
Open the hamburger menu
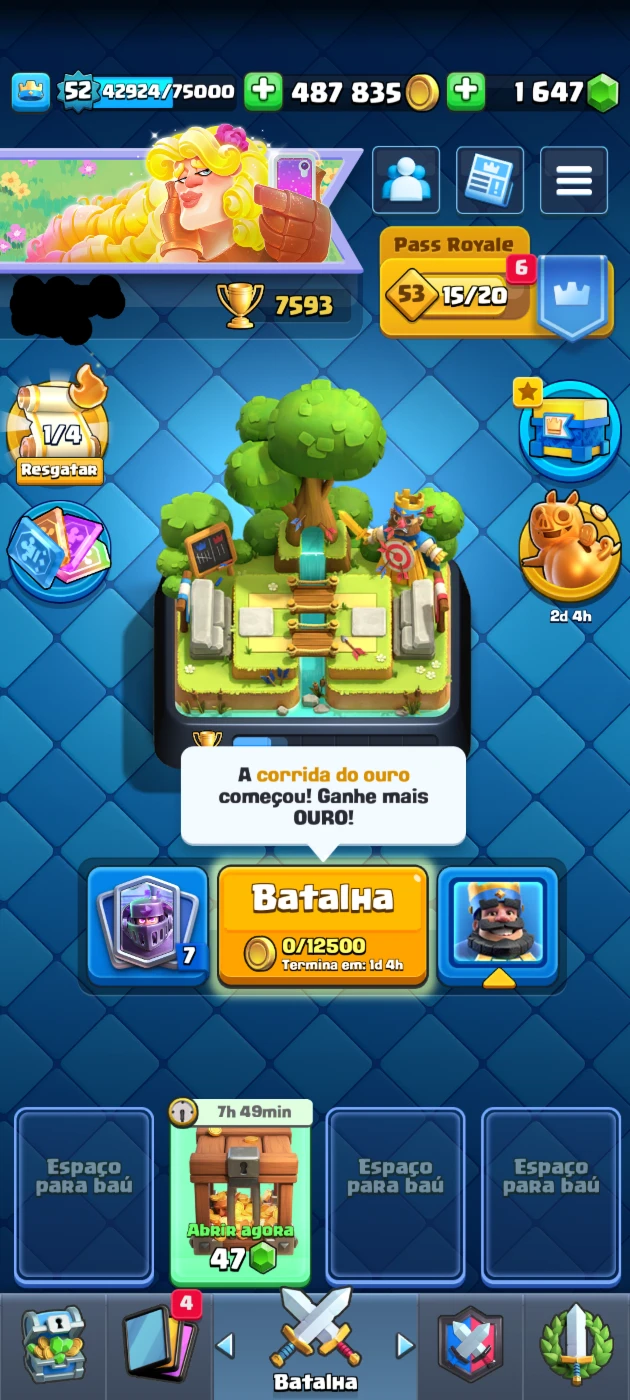pos(574,180)
